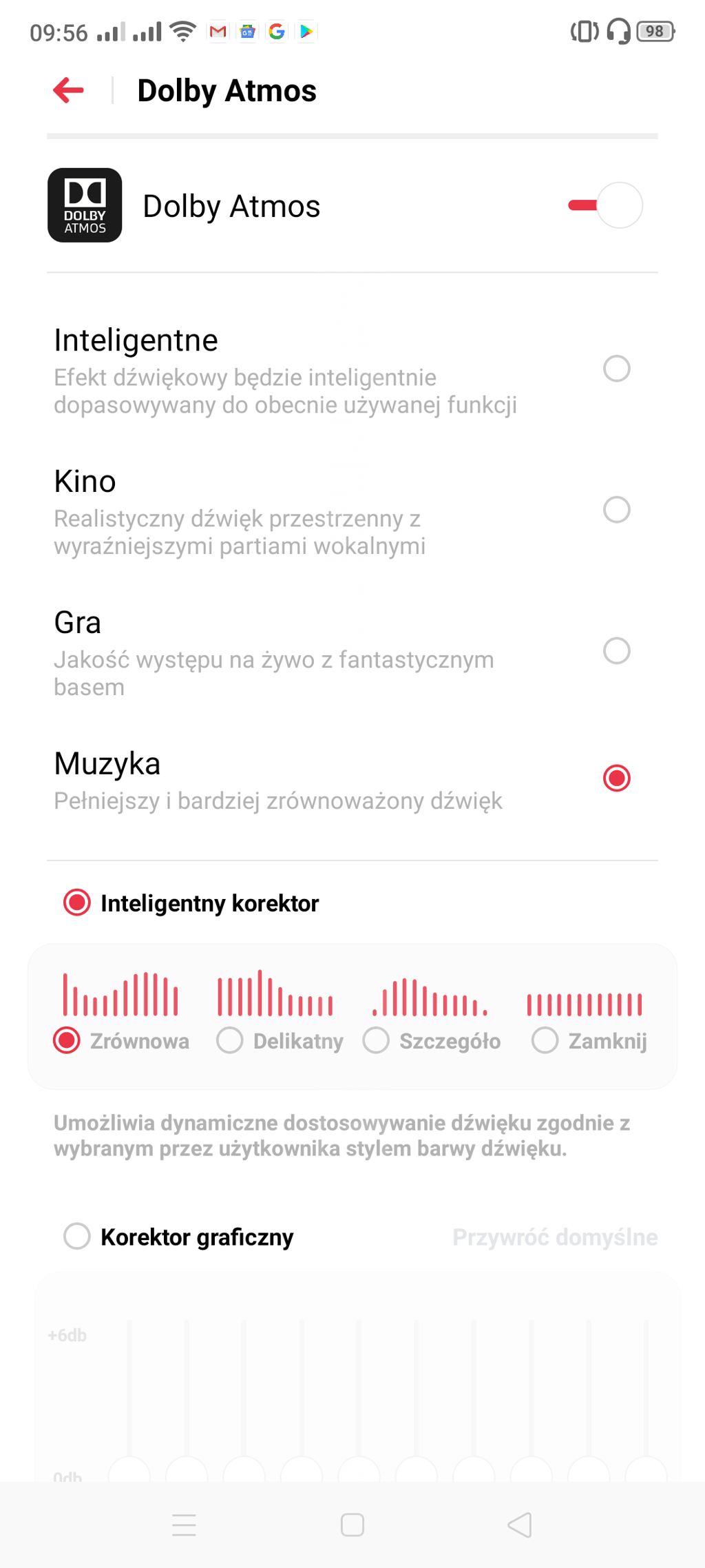Toggle the Dolby Atmos switch off

click(x=606, y=205)
